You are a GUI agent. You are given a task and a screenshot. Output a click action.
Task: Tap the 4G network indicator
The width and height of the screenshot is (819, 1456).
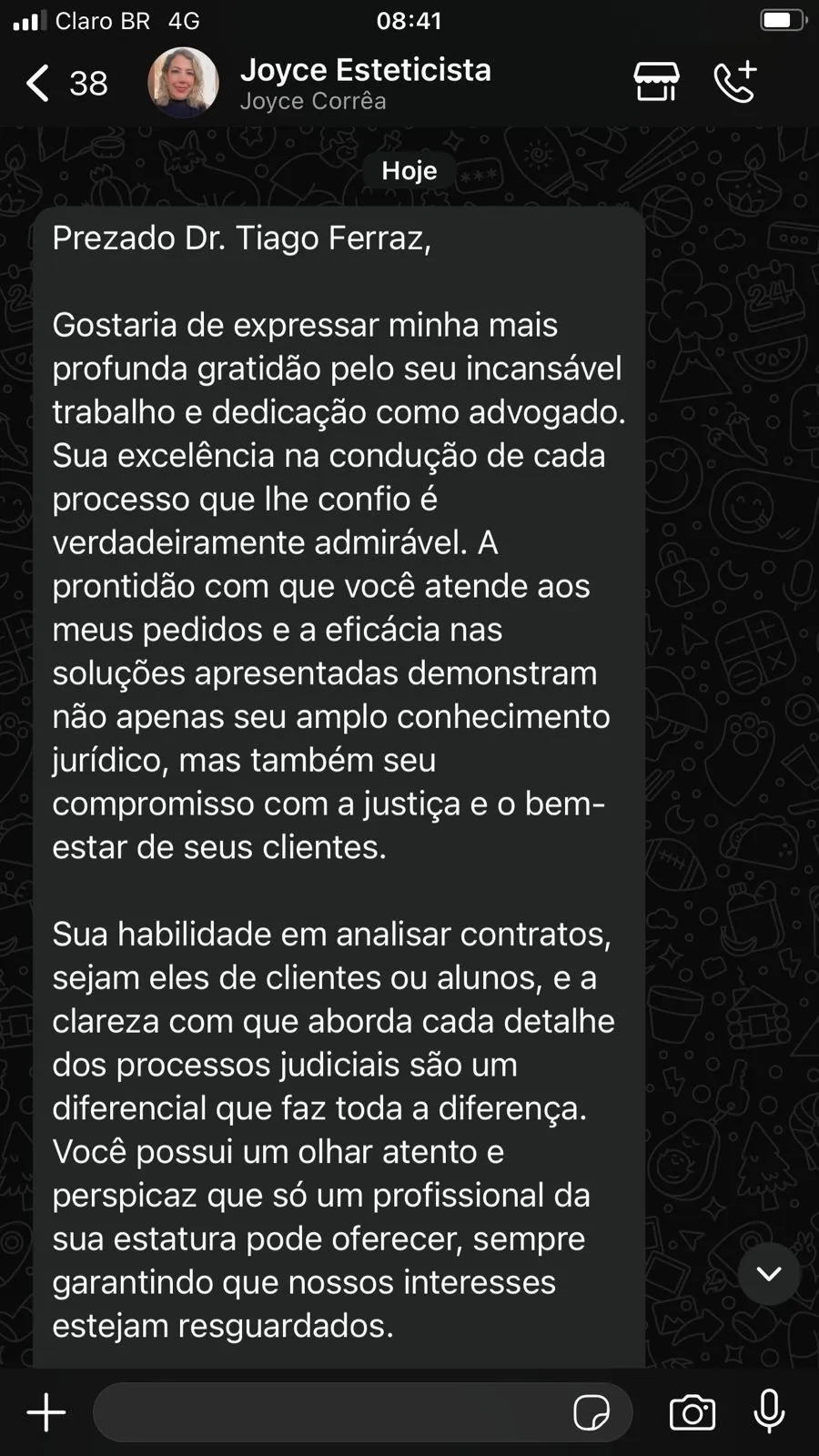[x=182, y=19]
